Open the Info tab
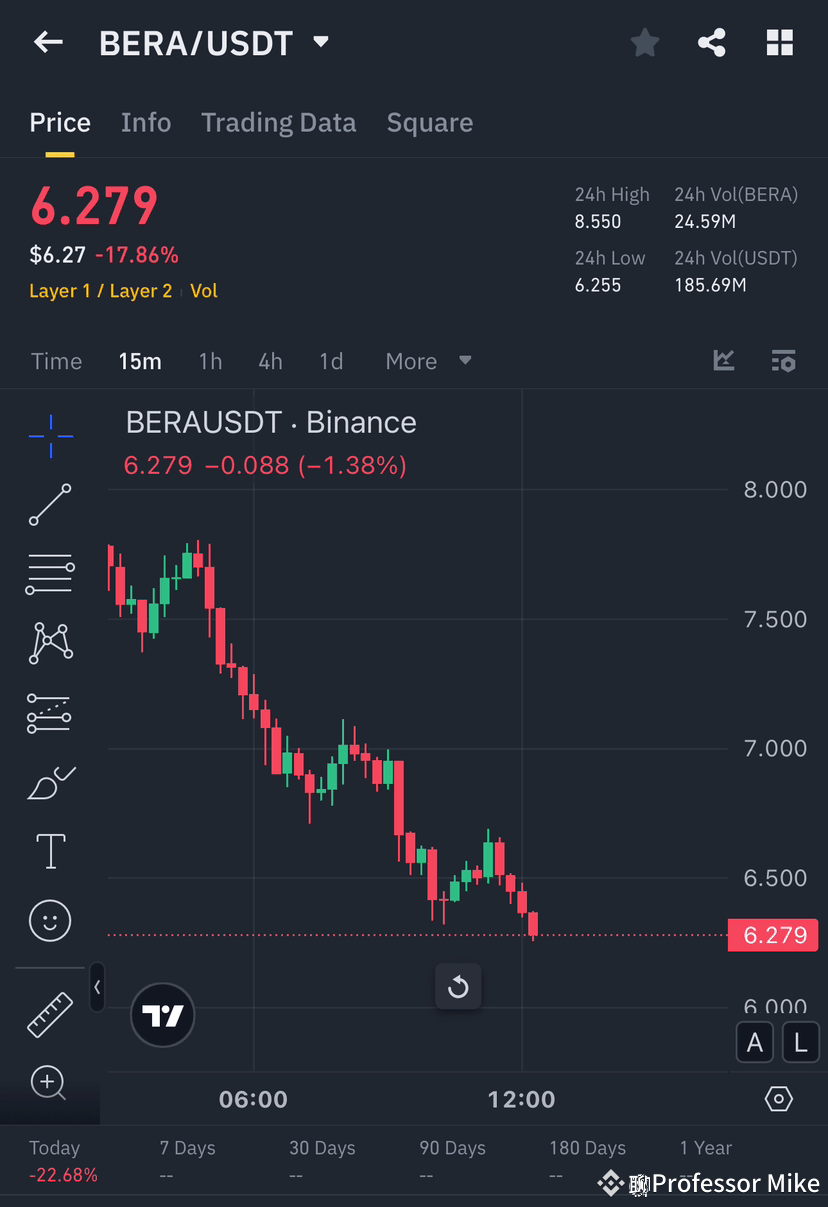The width and height of the screenshot is (828, 1207). [x=146, y=122]
